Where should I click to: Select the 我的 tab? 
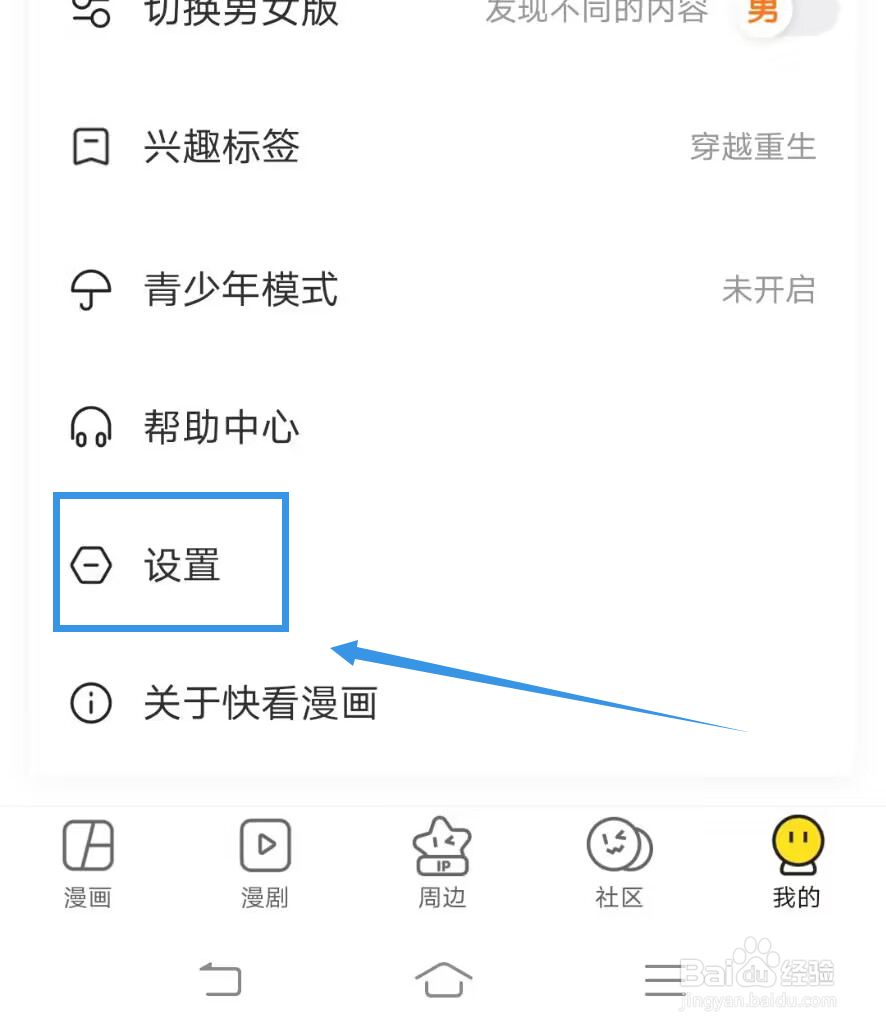pyautogui.click(x=797, y=864)
